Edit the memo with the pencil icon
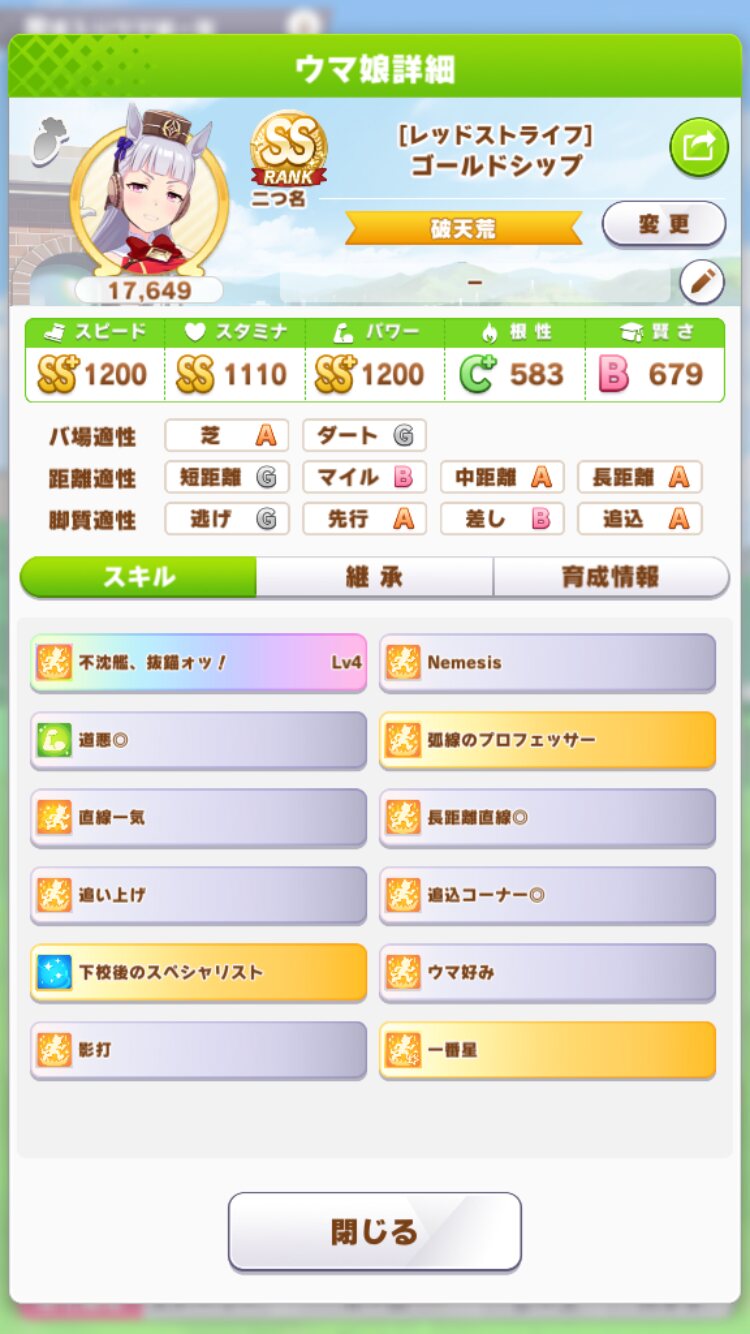 point(701,283)
